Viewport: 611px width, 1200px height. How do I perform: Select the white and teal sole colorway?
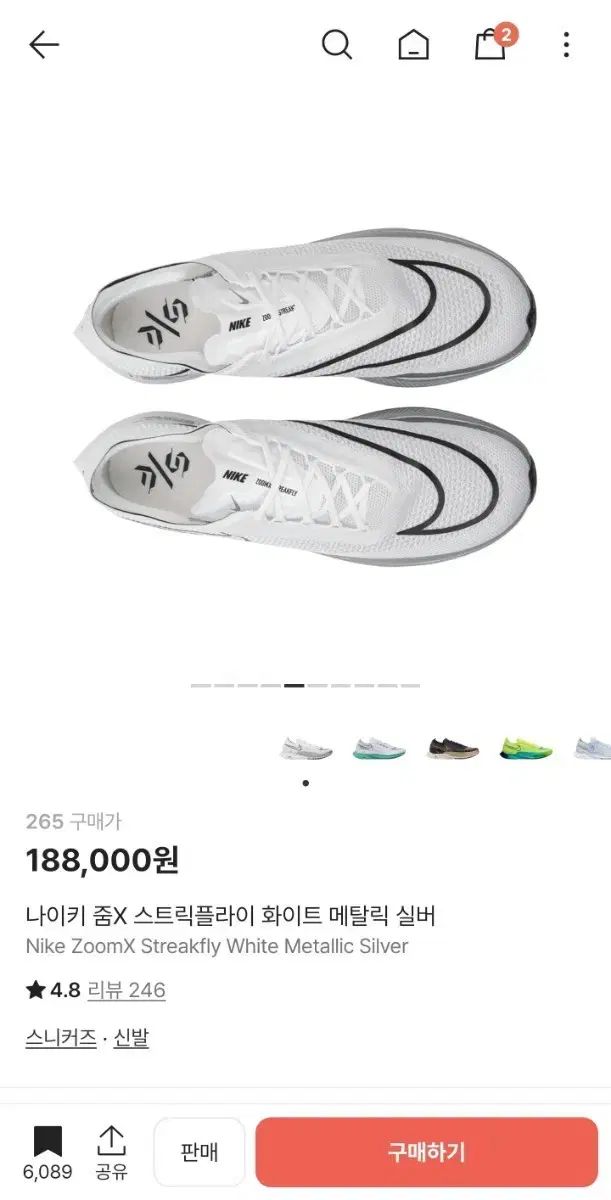[x=379, y=748]
